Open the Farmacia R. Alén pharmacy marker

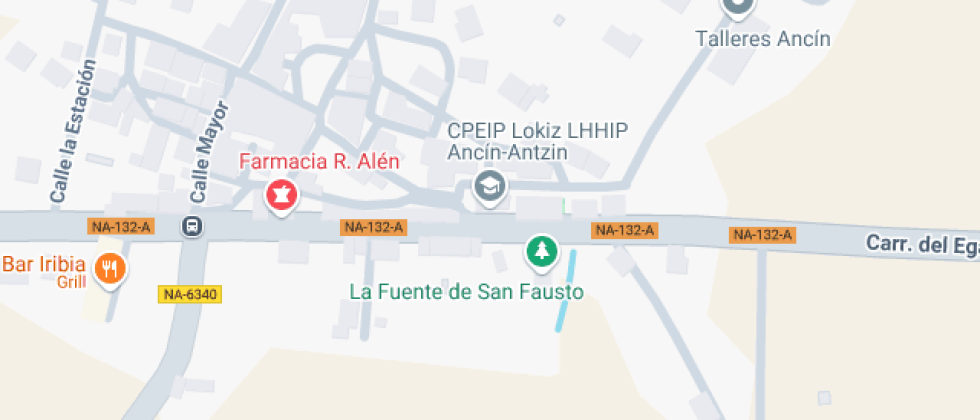click(x=281, y=194)
